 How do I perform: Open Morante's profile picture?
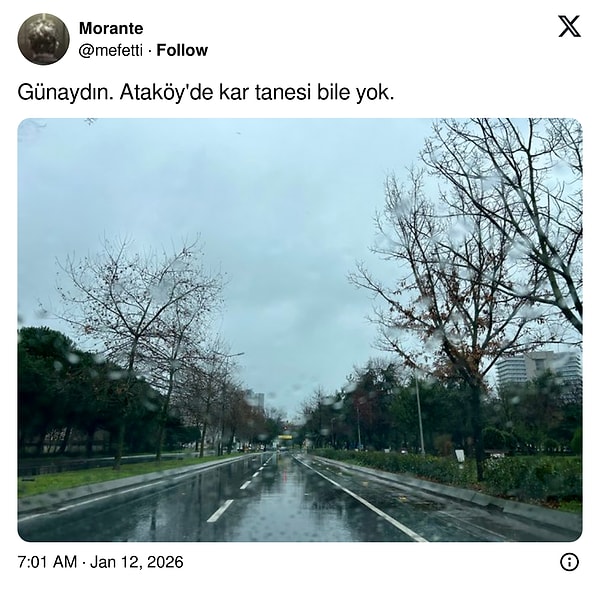(x=43, y=39)
